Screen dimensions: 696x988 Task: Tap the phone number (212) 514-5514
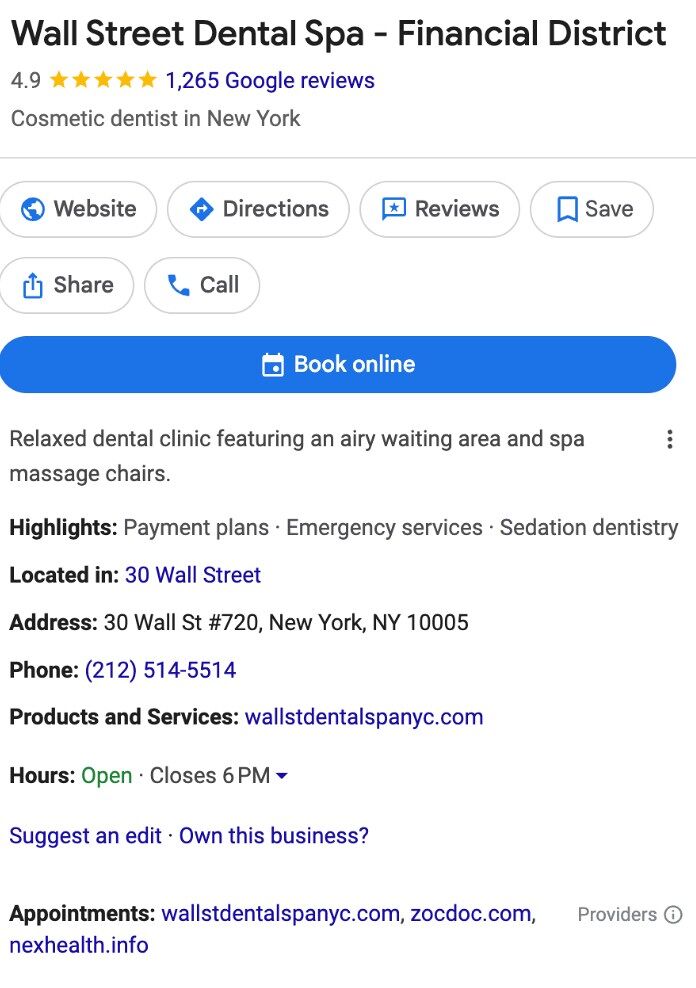160,670
